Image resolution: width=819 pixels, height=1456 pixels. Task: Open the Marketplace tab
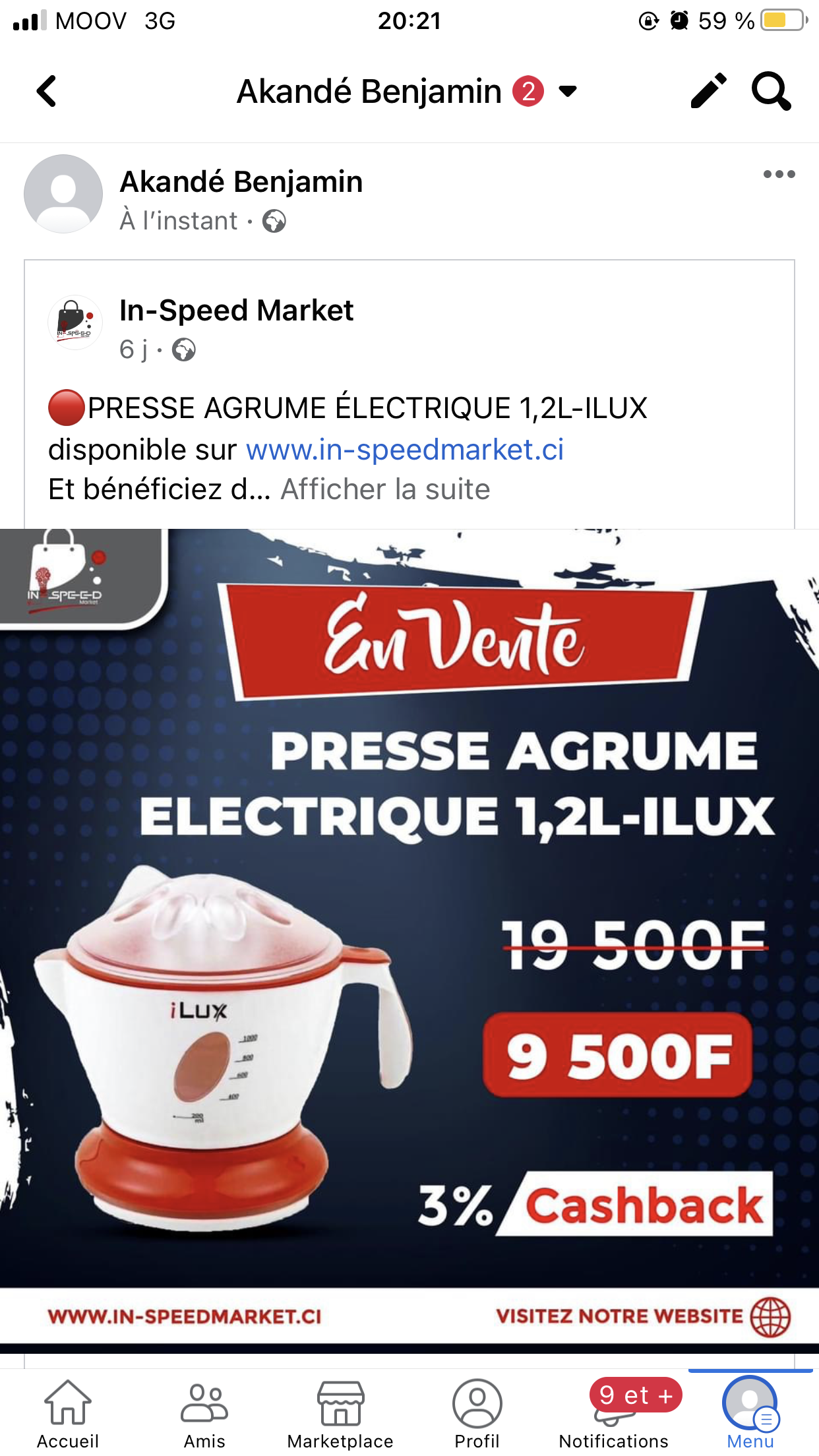click(340, 1414)
